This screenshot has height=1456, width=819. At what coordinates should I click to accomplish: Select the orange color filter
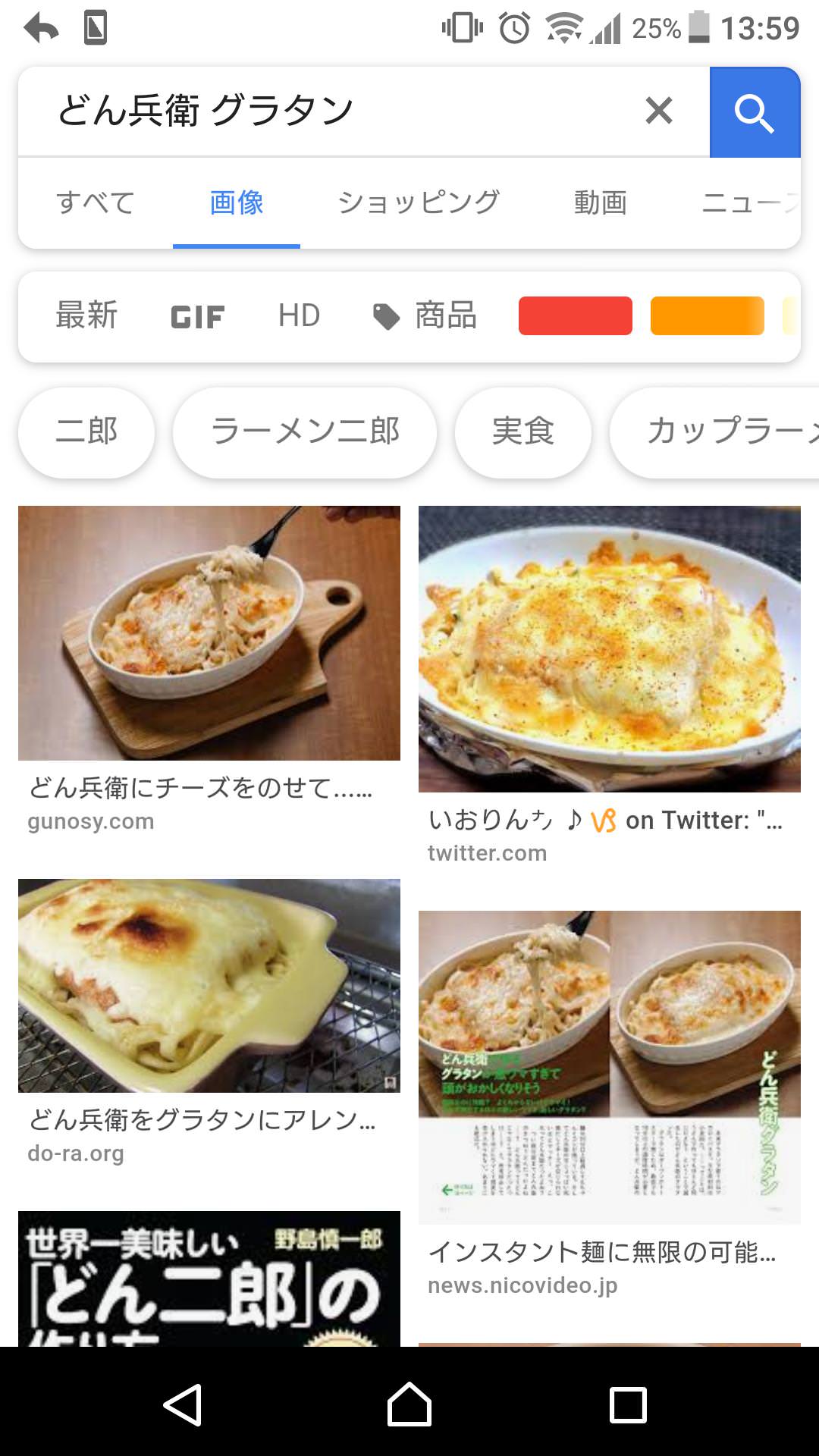pos(707,315)
